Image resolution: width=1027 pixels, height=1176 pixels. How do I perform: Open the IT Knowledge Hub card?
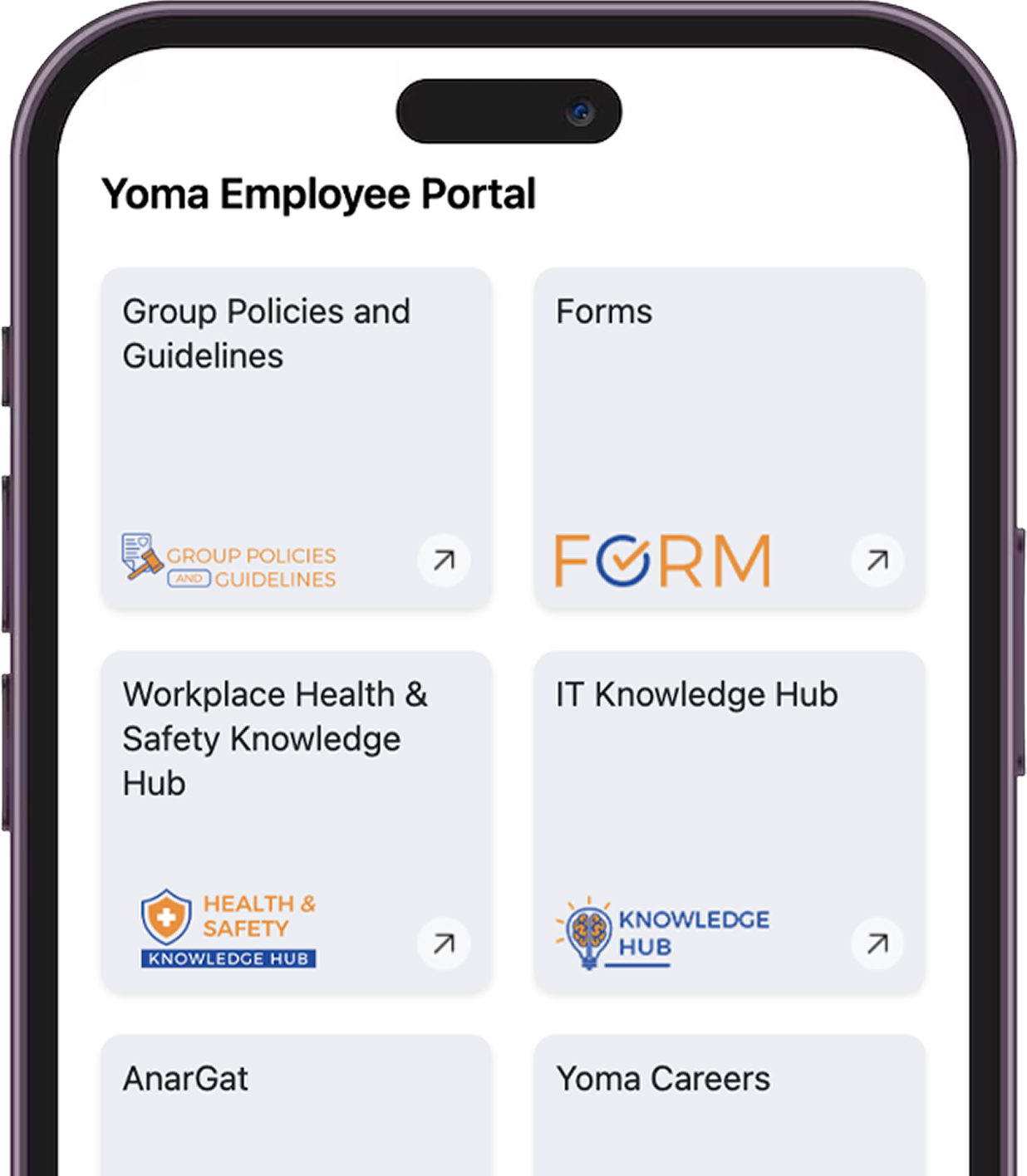(730, 821)
